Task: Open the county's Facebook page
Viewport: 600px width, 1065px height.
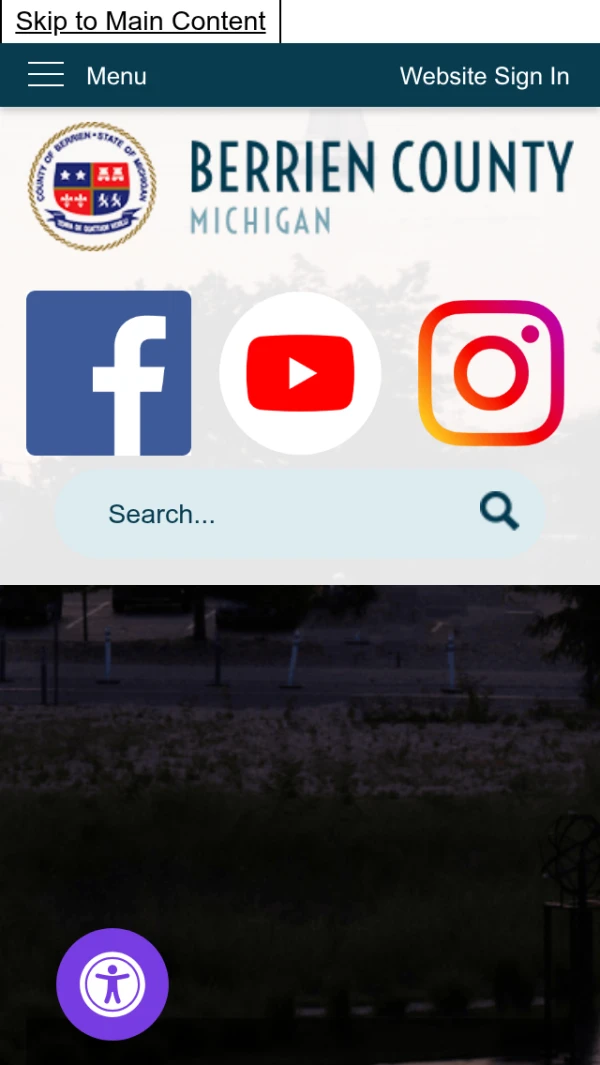Action: [108, 373]
